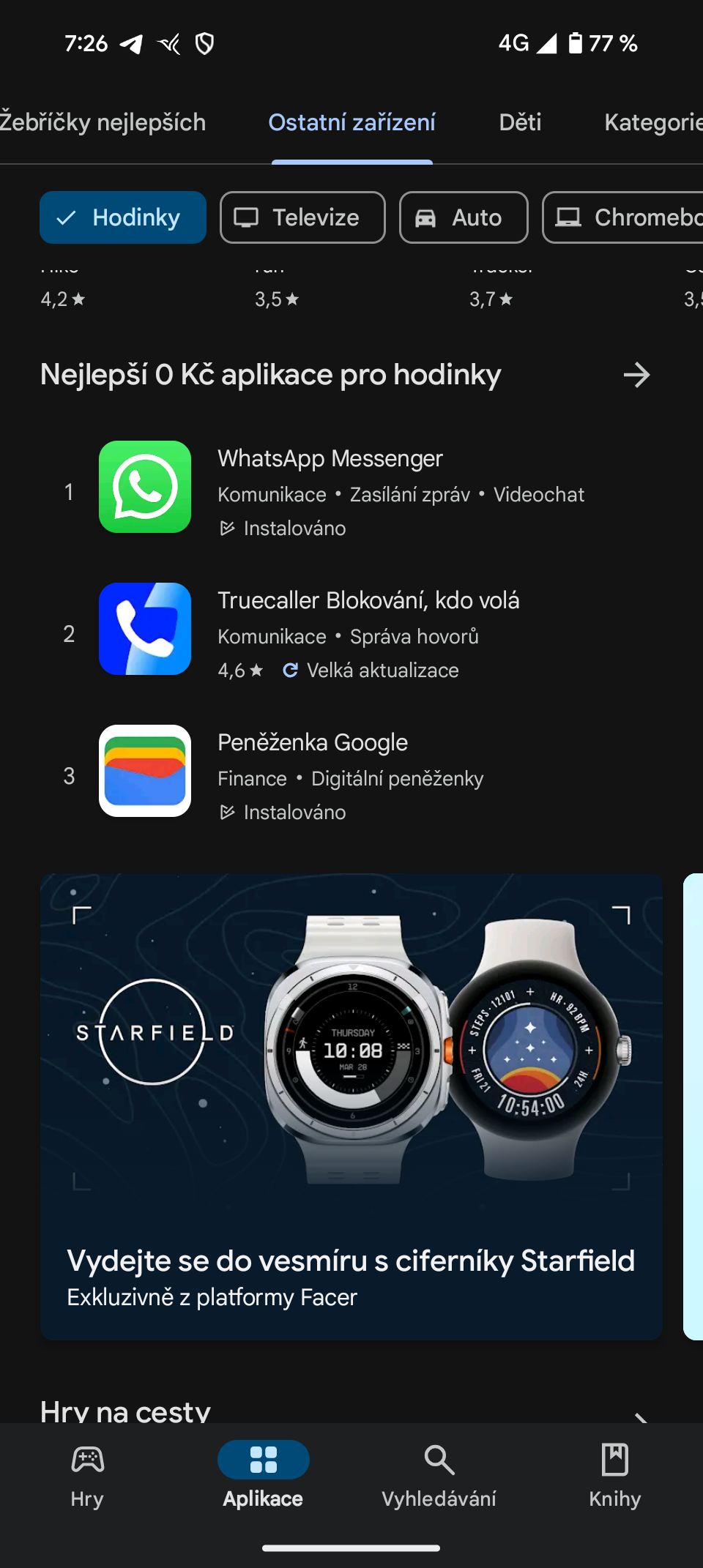
Task: Deselect the Hodinky filter chip
Action: point(122,217)
